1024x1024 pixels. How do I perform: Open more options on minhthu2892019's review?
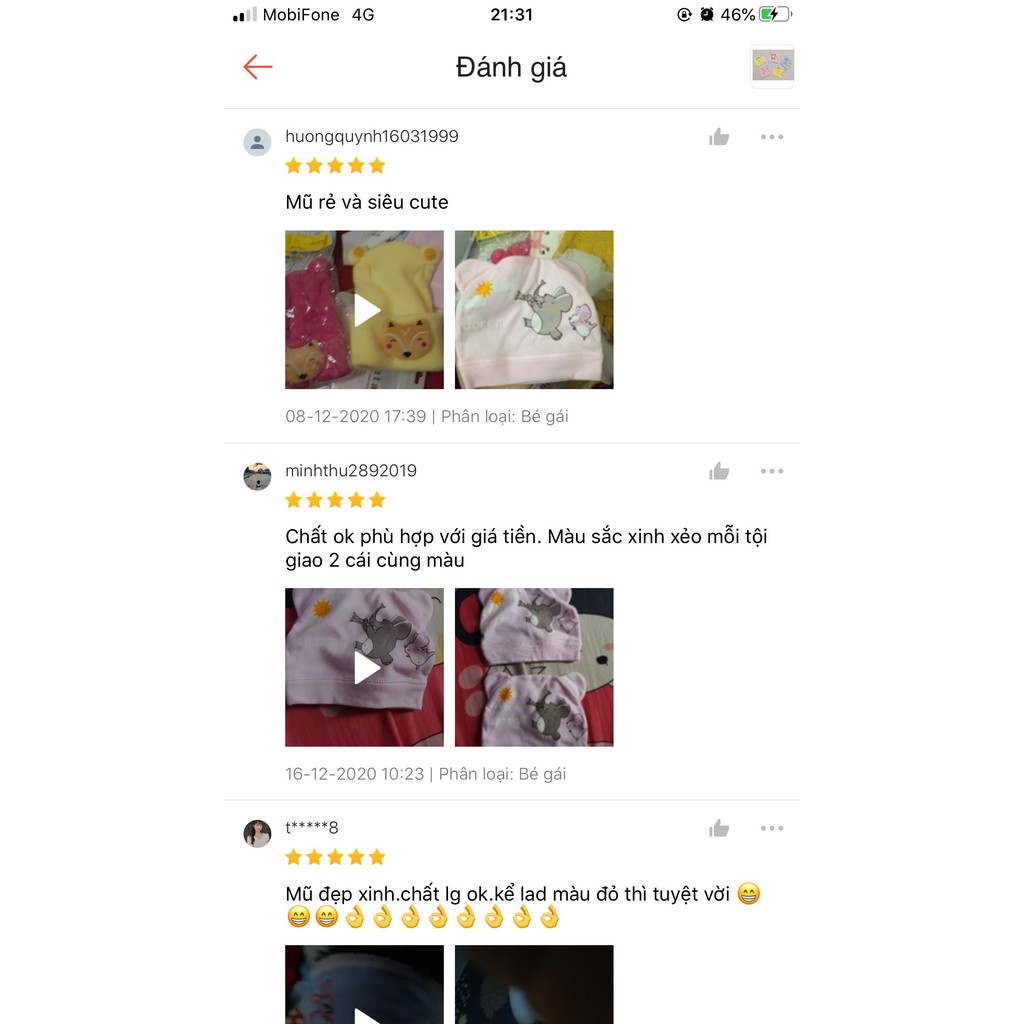point(771,471)
